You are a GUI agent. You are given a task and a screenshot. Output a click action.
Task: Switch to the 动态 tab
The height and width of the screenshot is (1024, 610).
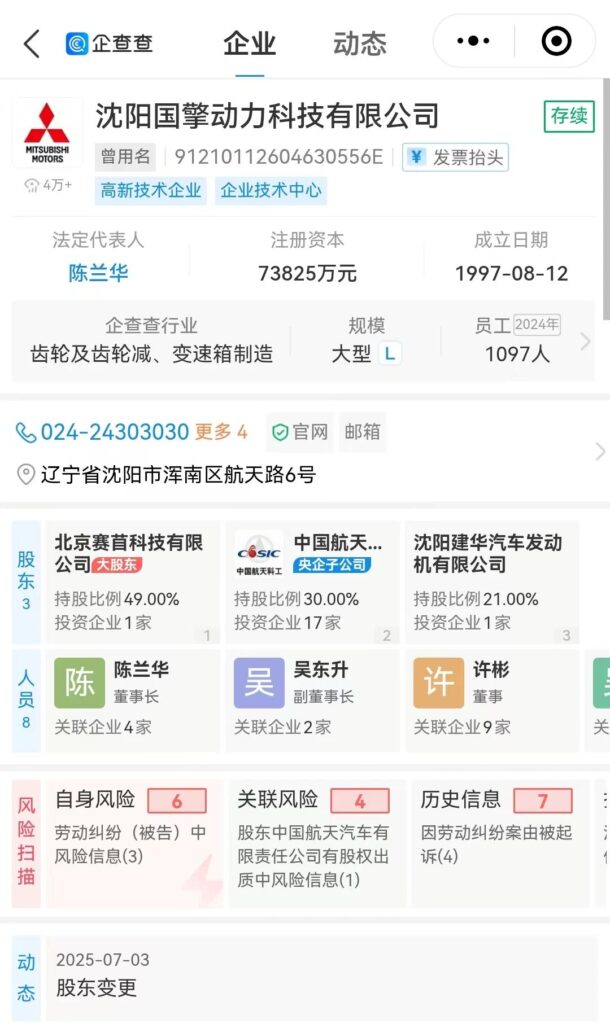[x=359, y=44]
